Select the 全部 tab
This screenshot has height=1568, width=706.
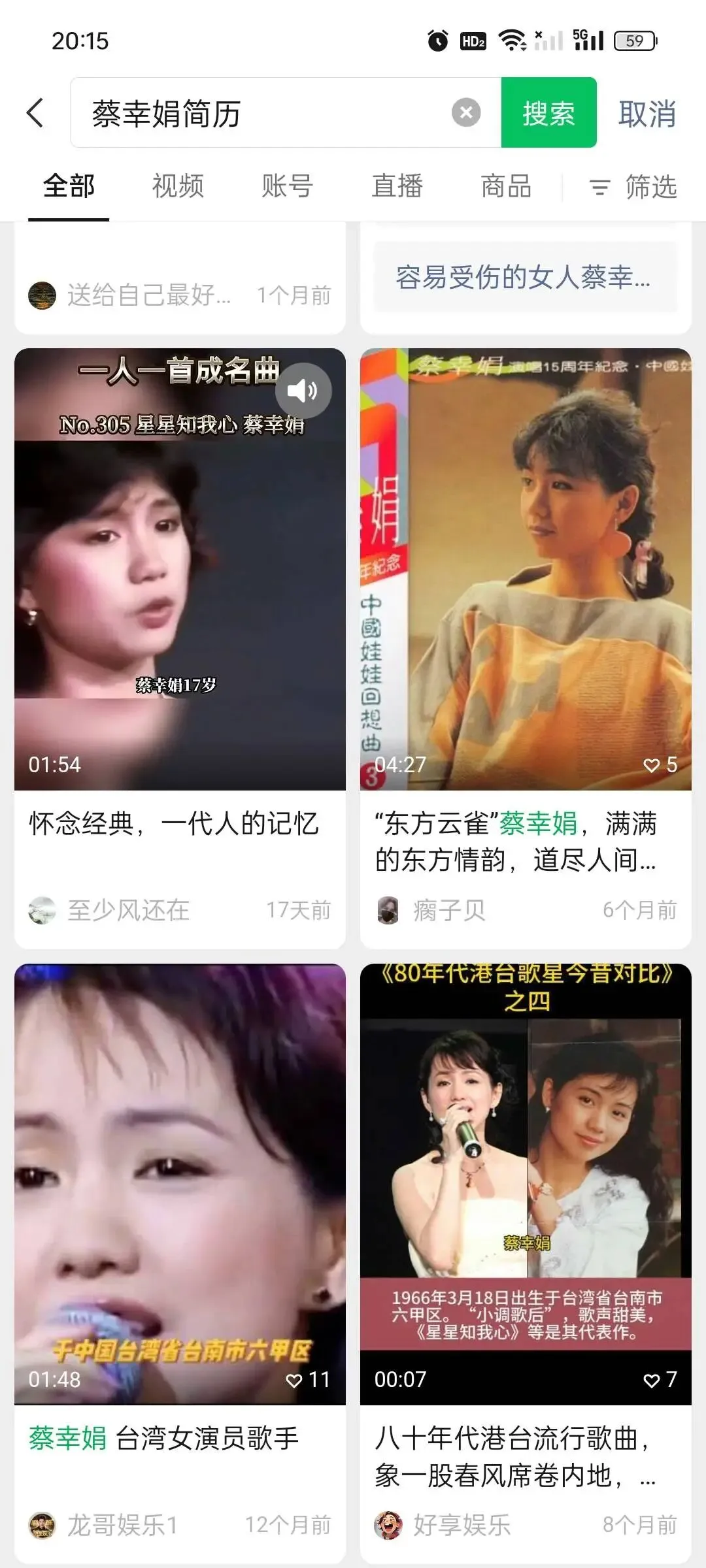[x=69, y=186]
